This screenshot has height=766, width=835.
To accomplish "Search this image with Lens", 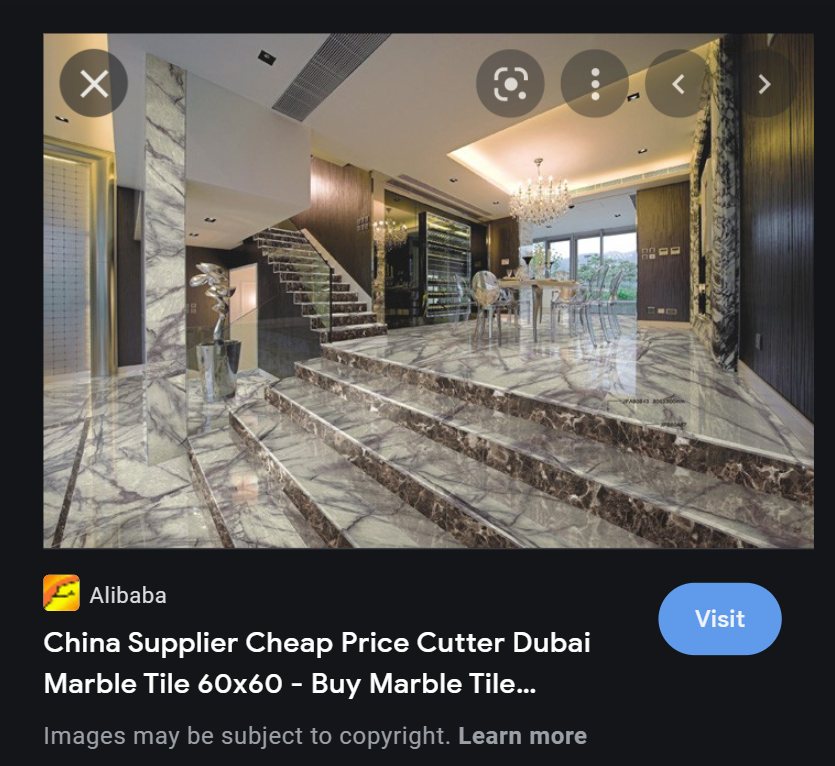I will coord(510,84).
